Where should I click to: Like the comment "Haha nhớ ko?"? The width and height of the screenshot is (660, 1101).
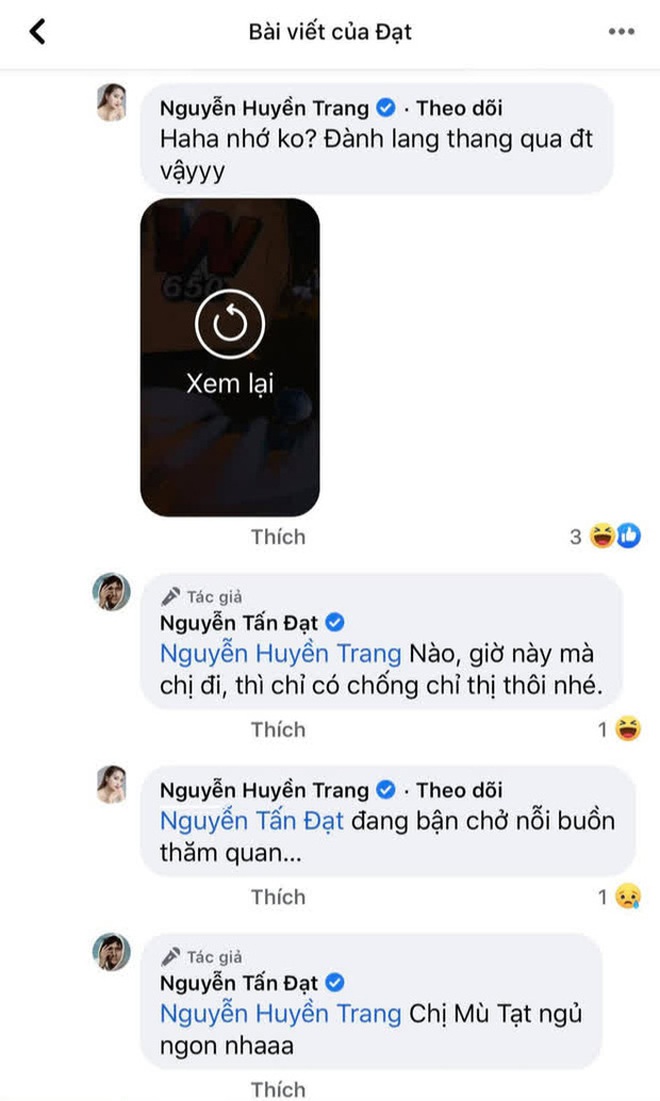point(278,537)
